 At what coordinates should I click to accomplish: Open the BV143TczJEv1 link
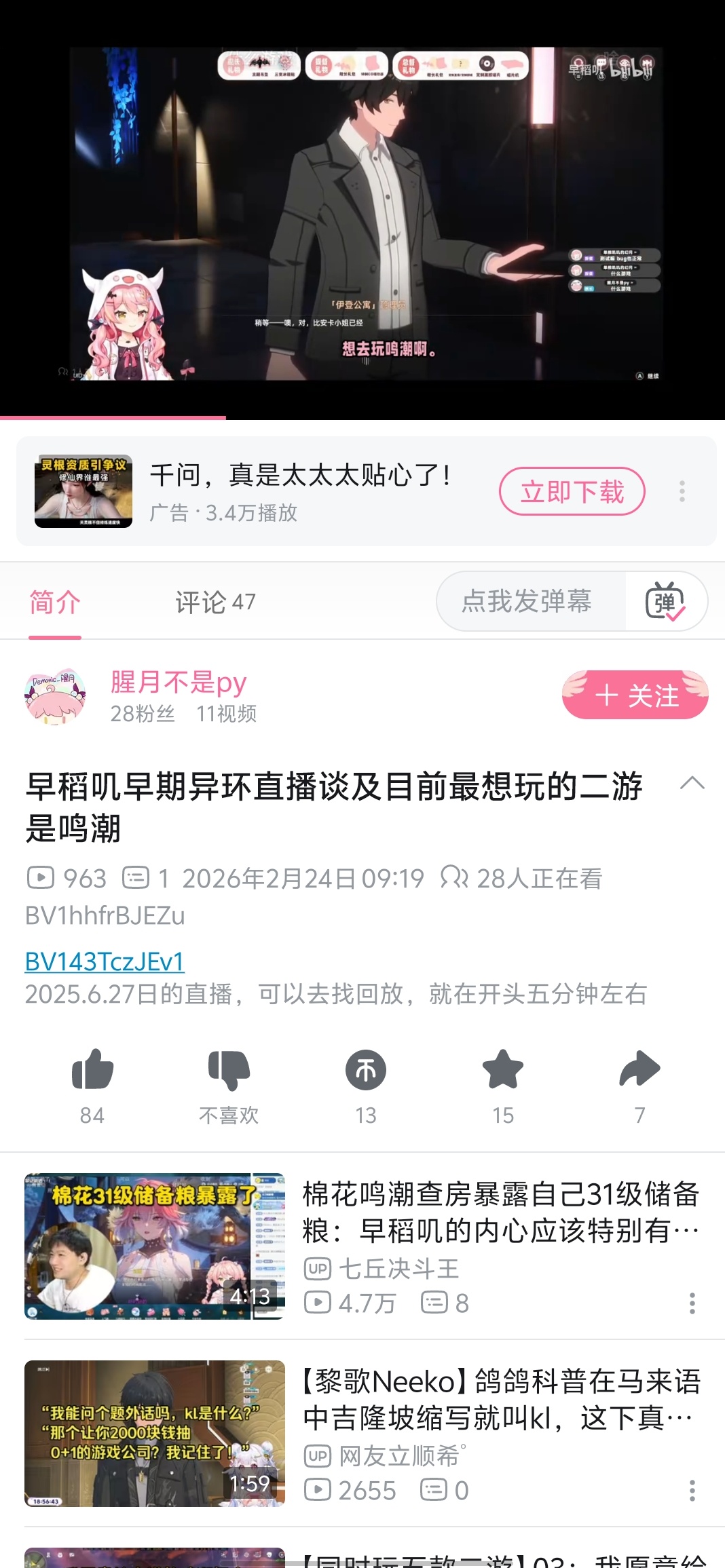pyautogui.click(x=105, y=961)
